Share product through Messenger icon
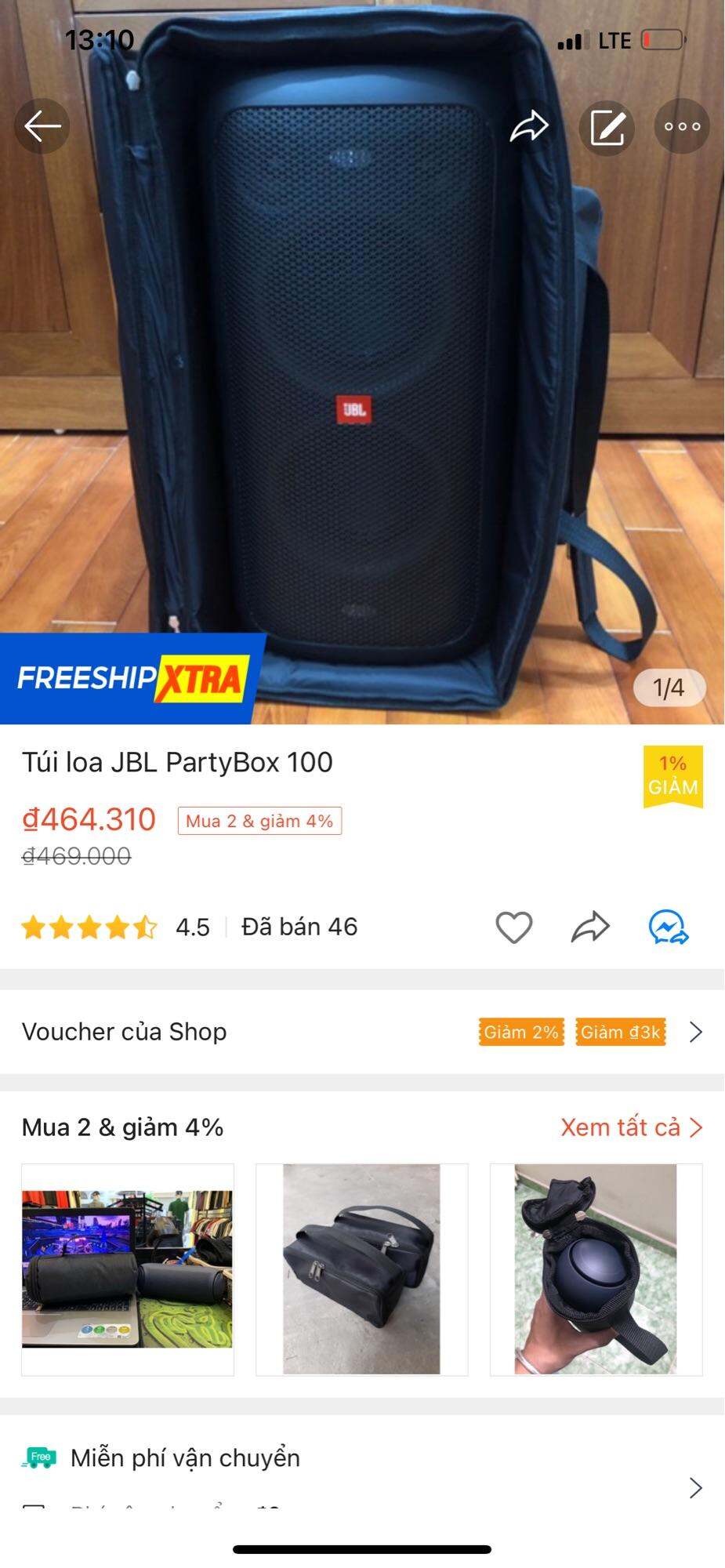This screenshot has width=725, height=1568. [x=668, y=927]
